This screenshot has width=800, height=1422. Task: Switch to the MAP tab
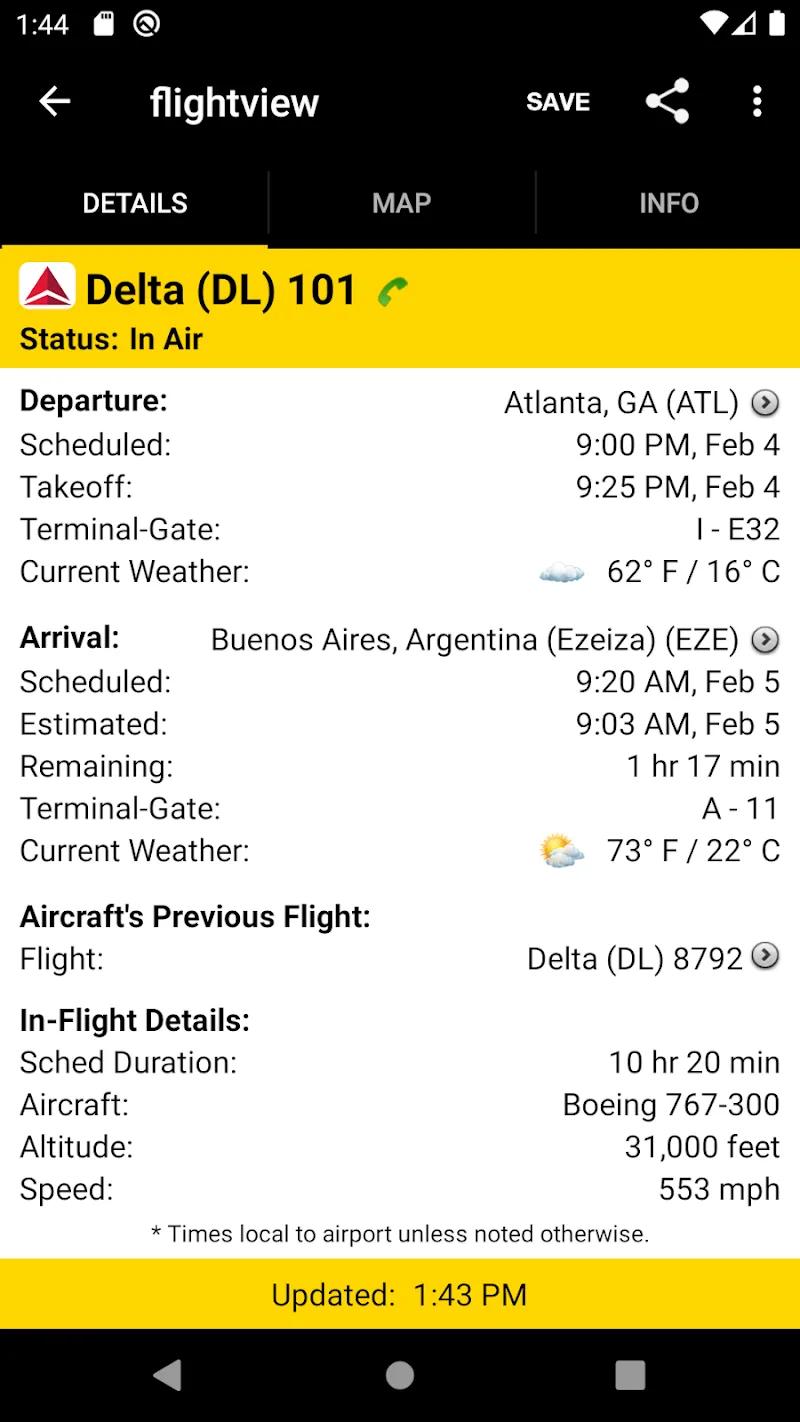click(x=400, y=202)
